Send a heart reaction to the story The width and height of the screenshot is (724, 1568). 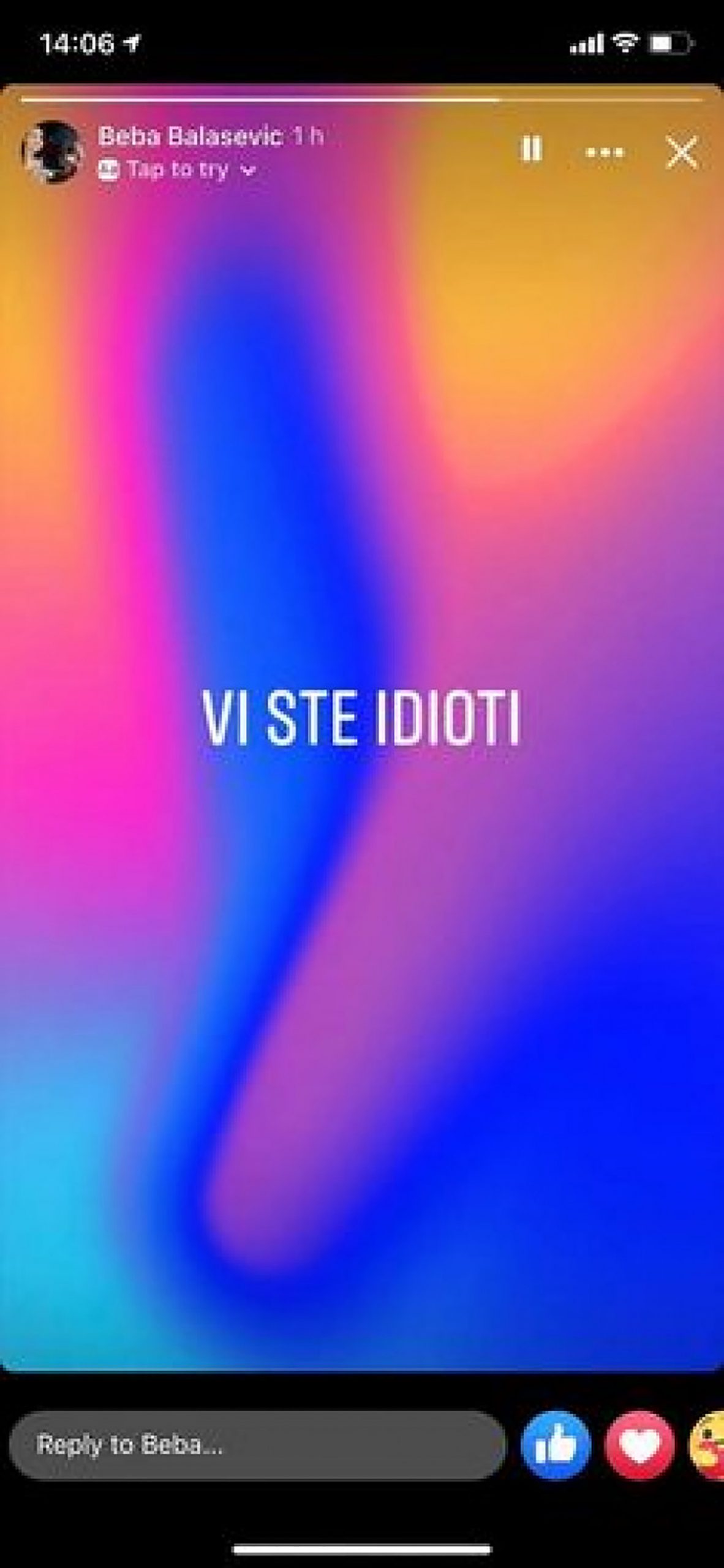(x=639, y=1445)
